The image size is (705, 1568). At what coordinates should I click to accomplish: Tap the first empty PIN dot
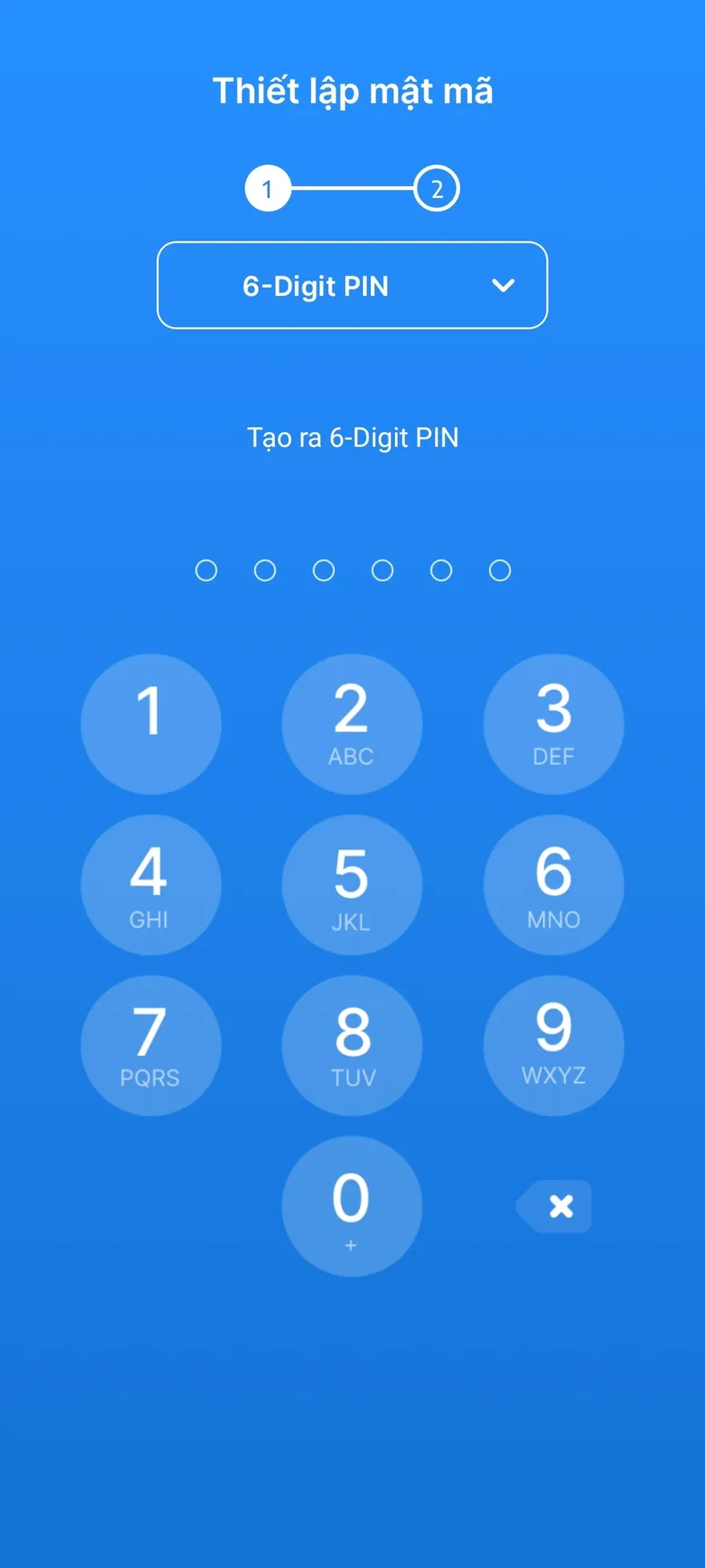point(207,571)
